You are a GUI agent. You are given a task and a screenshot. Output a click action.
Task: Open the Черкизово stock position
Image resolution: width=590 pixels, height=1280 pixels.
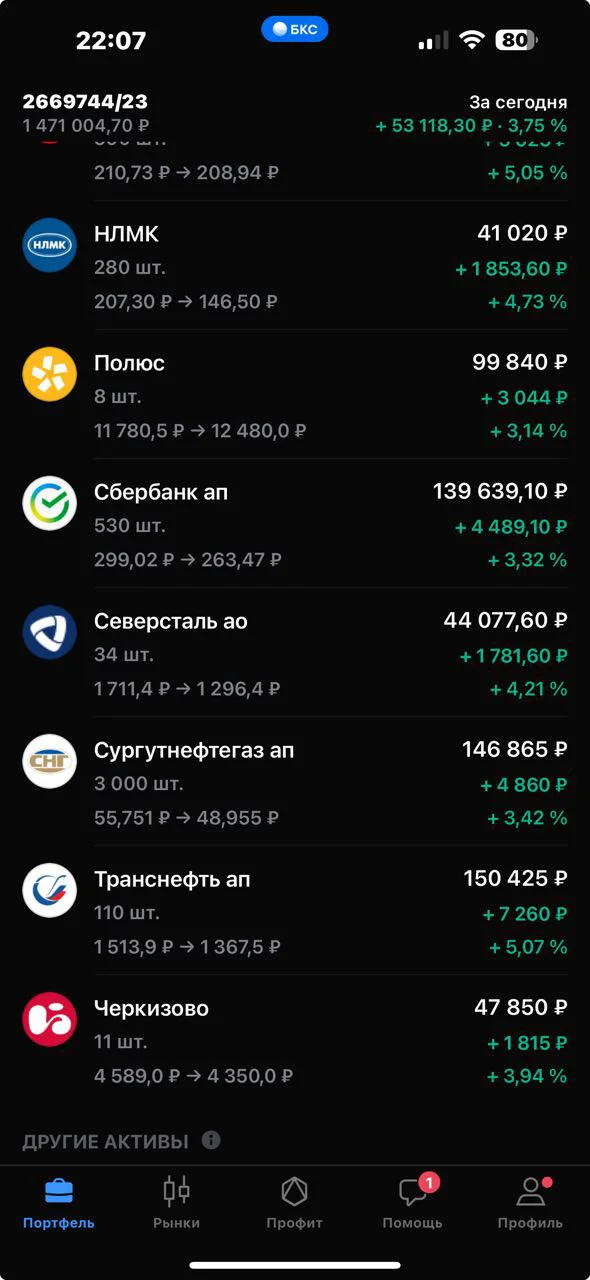pyautogui.click(x=295, y=1040)
